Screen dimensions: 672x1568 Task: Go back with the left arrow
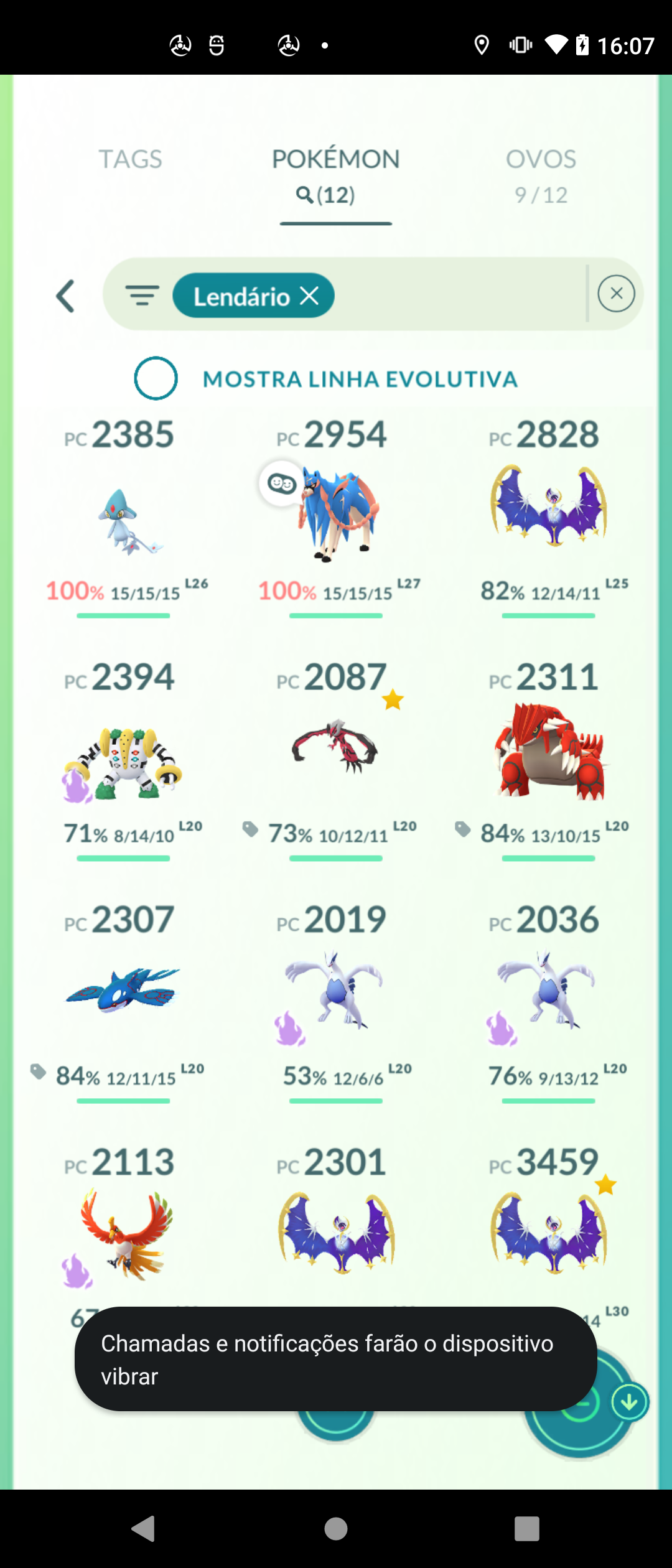pos(66,296)
